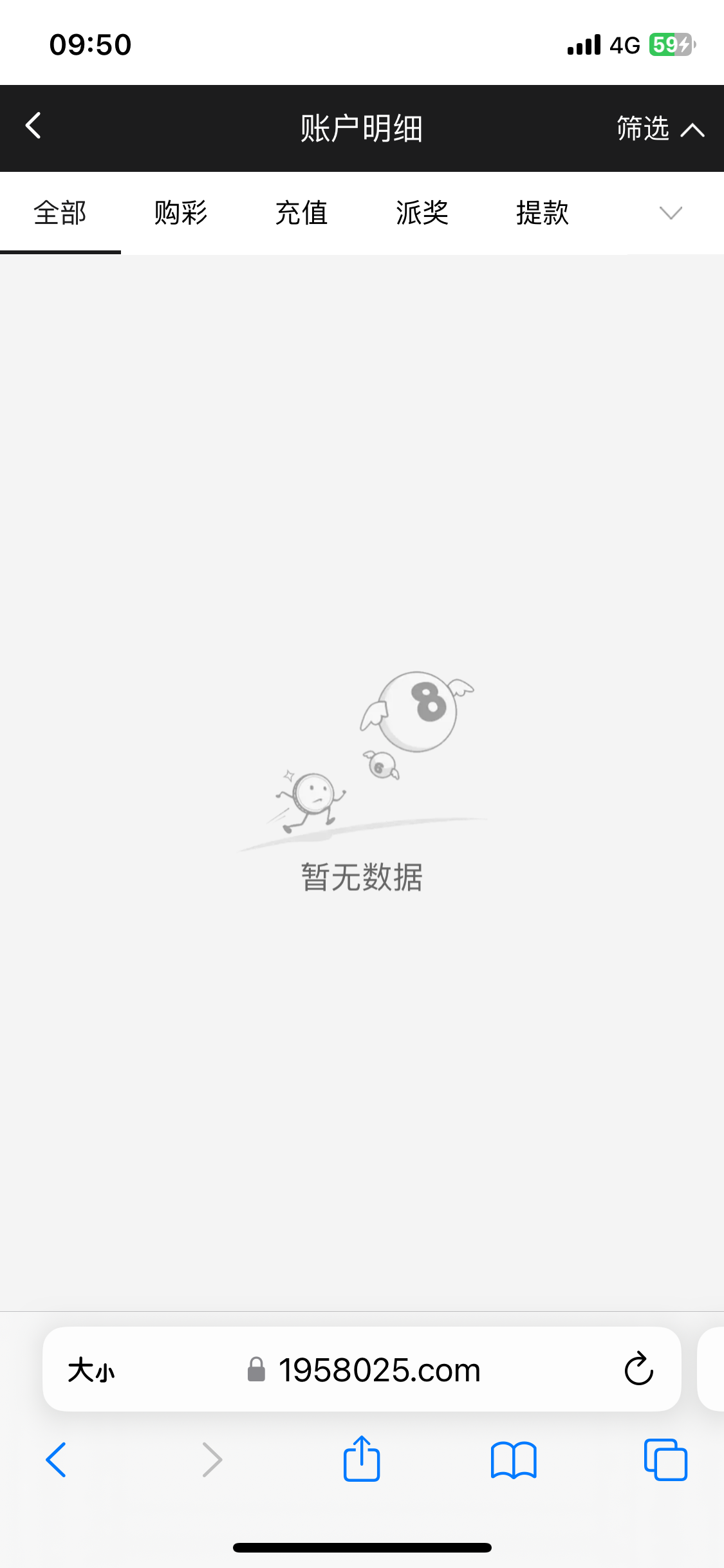
Task: Reload the page in Safari
Action: tap(638, 1369)
